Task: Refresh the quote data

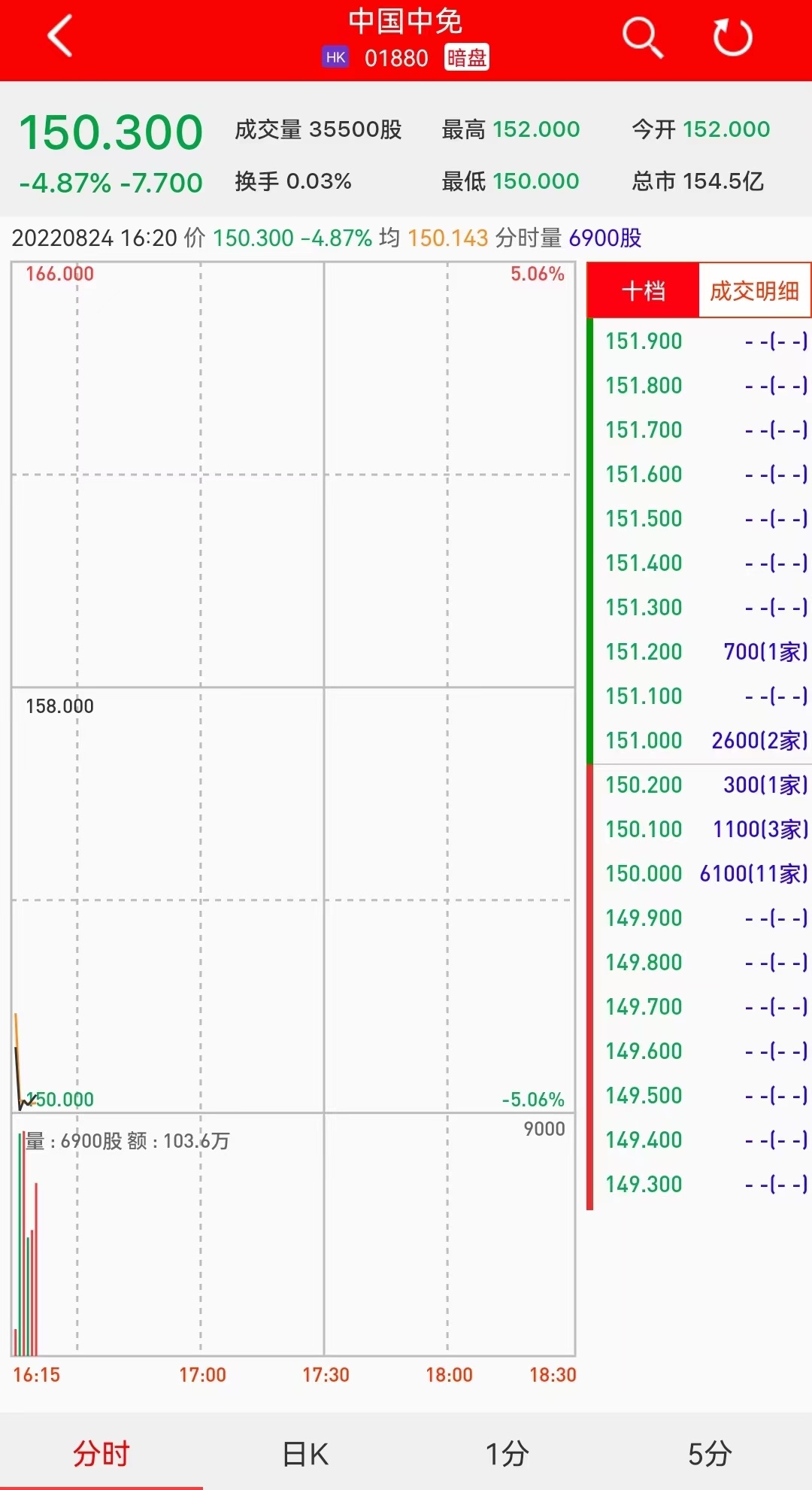Action: (x=732, y=38)
